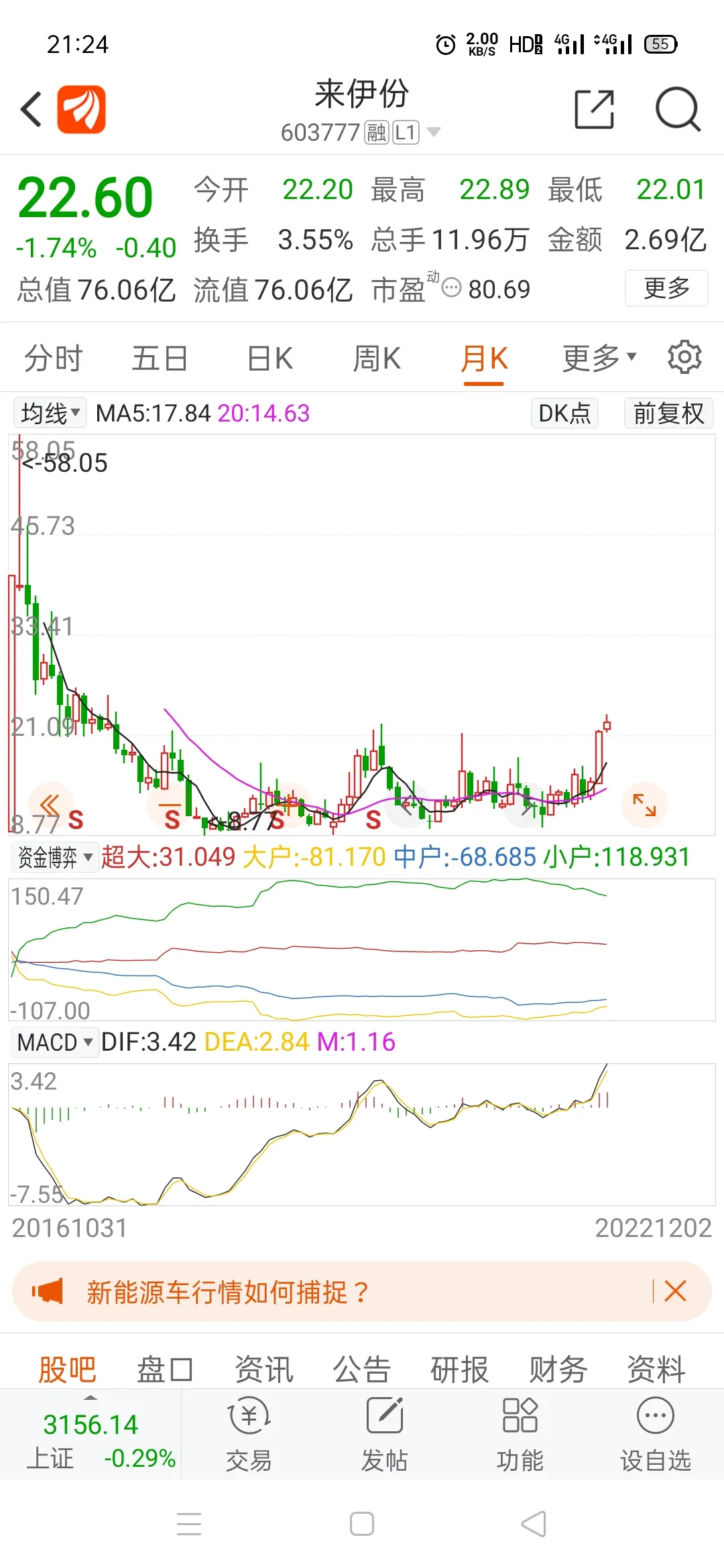724x1568 pixels.
Task: Change the 前复权 adjustment option
Action: 668,413
